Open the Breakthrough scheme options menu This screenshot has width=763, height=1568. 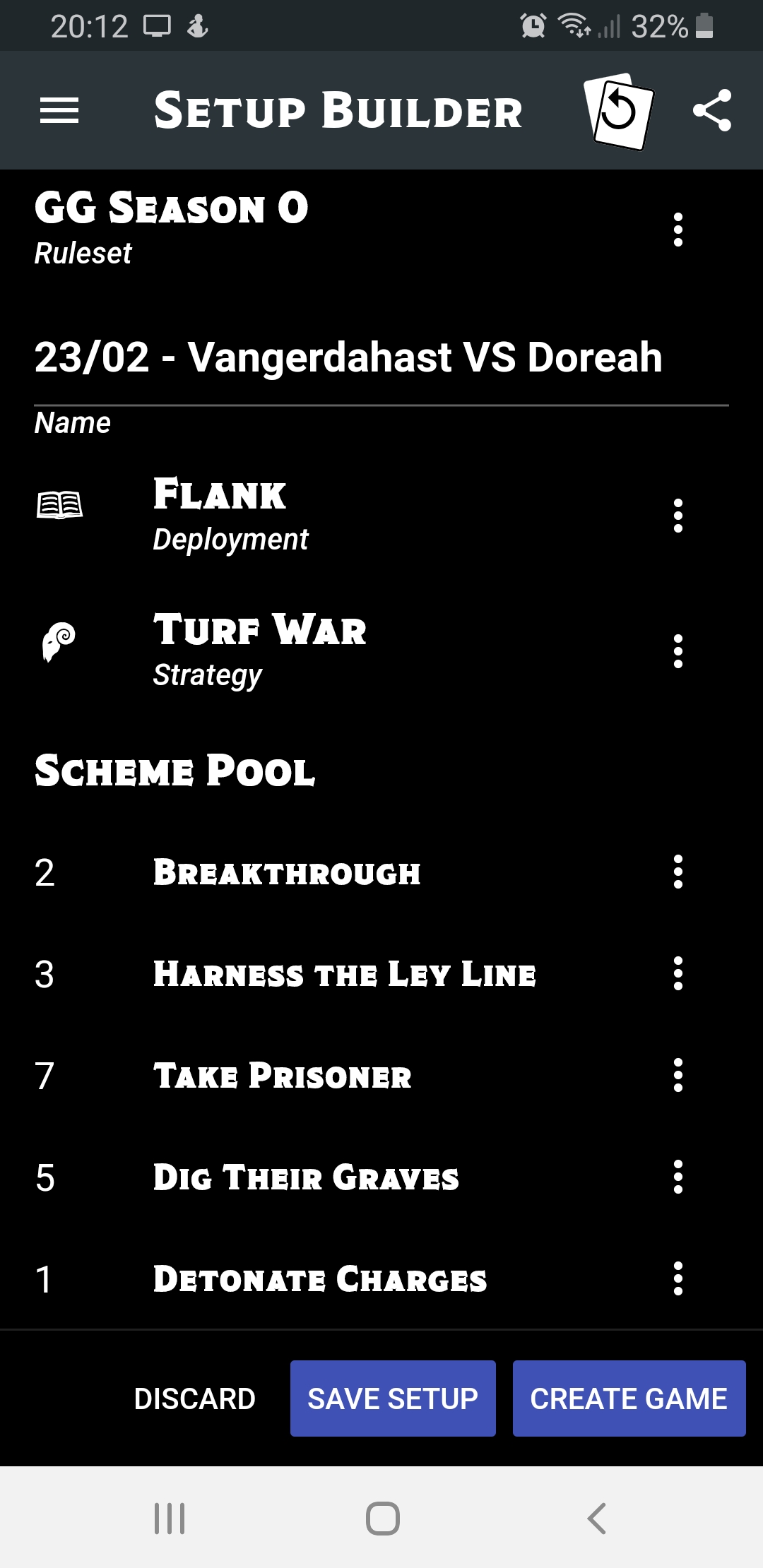(x=678, y=874)
